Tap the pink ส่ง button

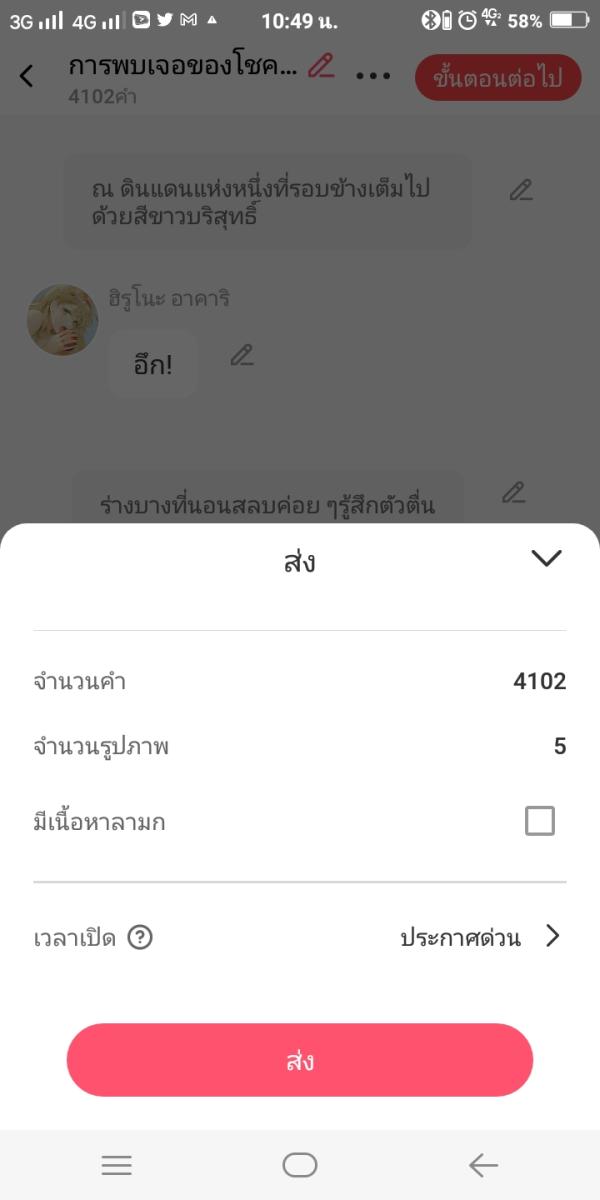300,1060
